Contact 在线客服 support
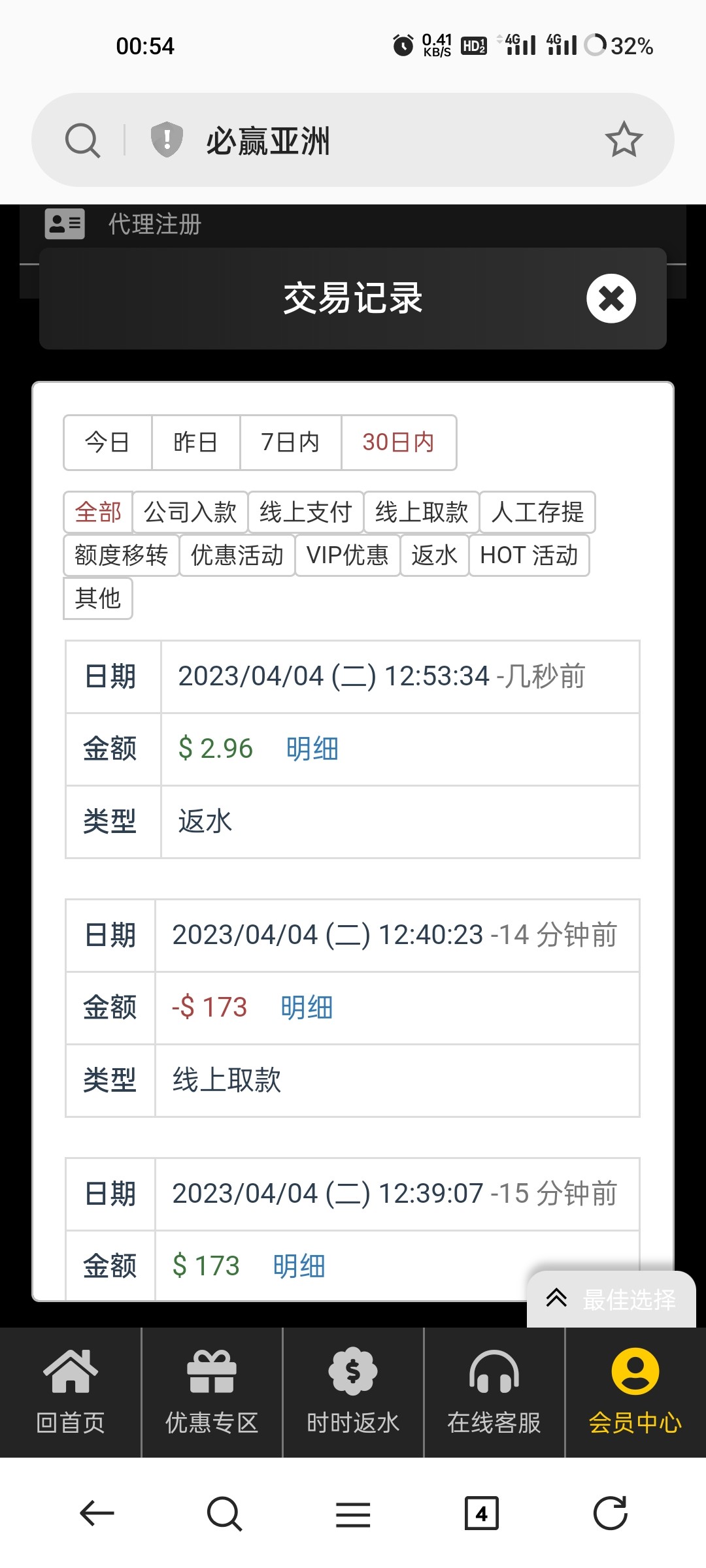706x1568 pixels. 494,1392
